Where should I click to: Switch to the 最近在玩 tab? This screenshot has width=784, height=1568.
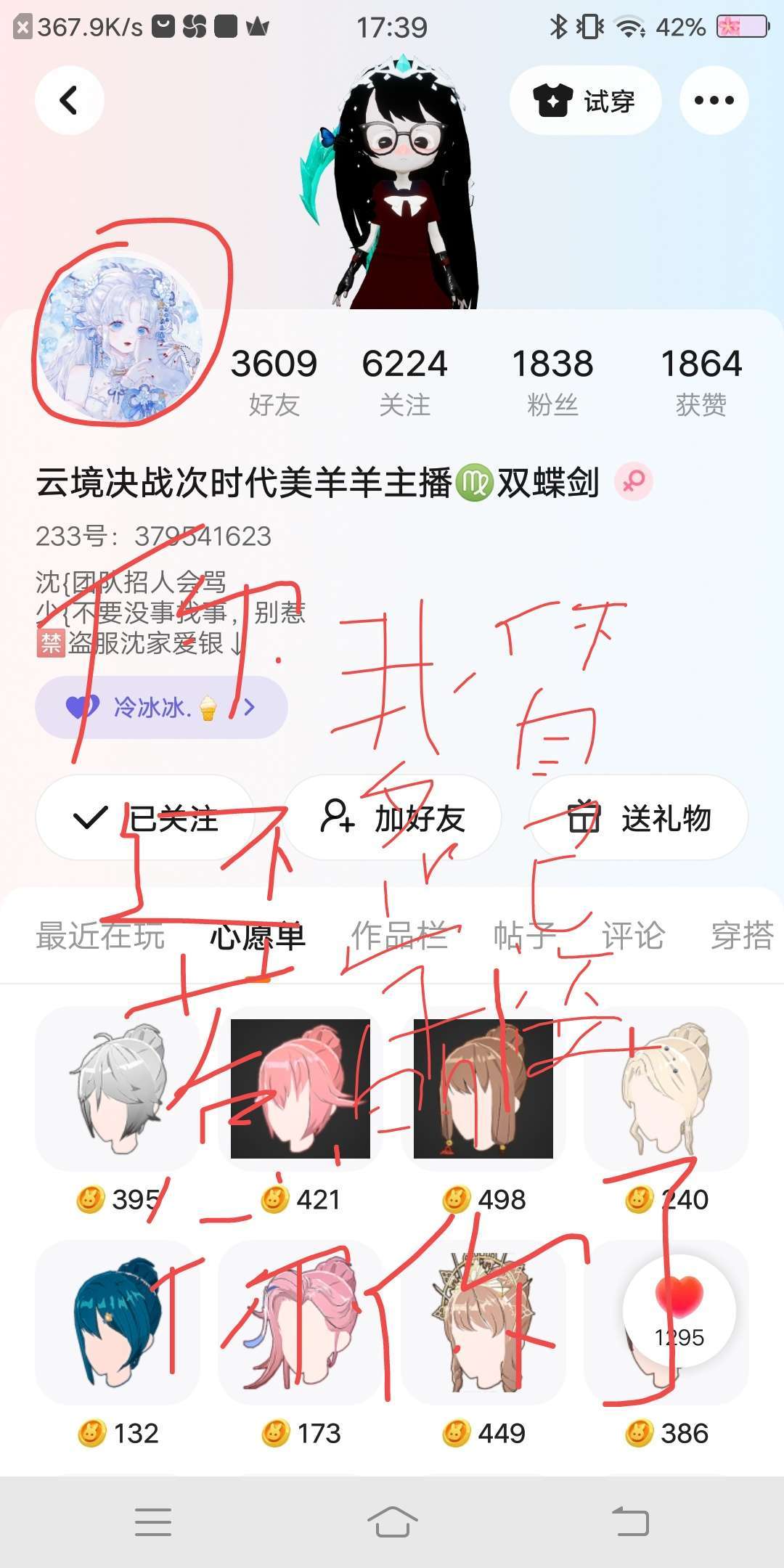100,936
